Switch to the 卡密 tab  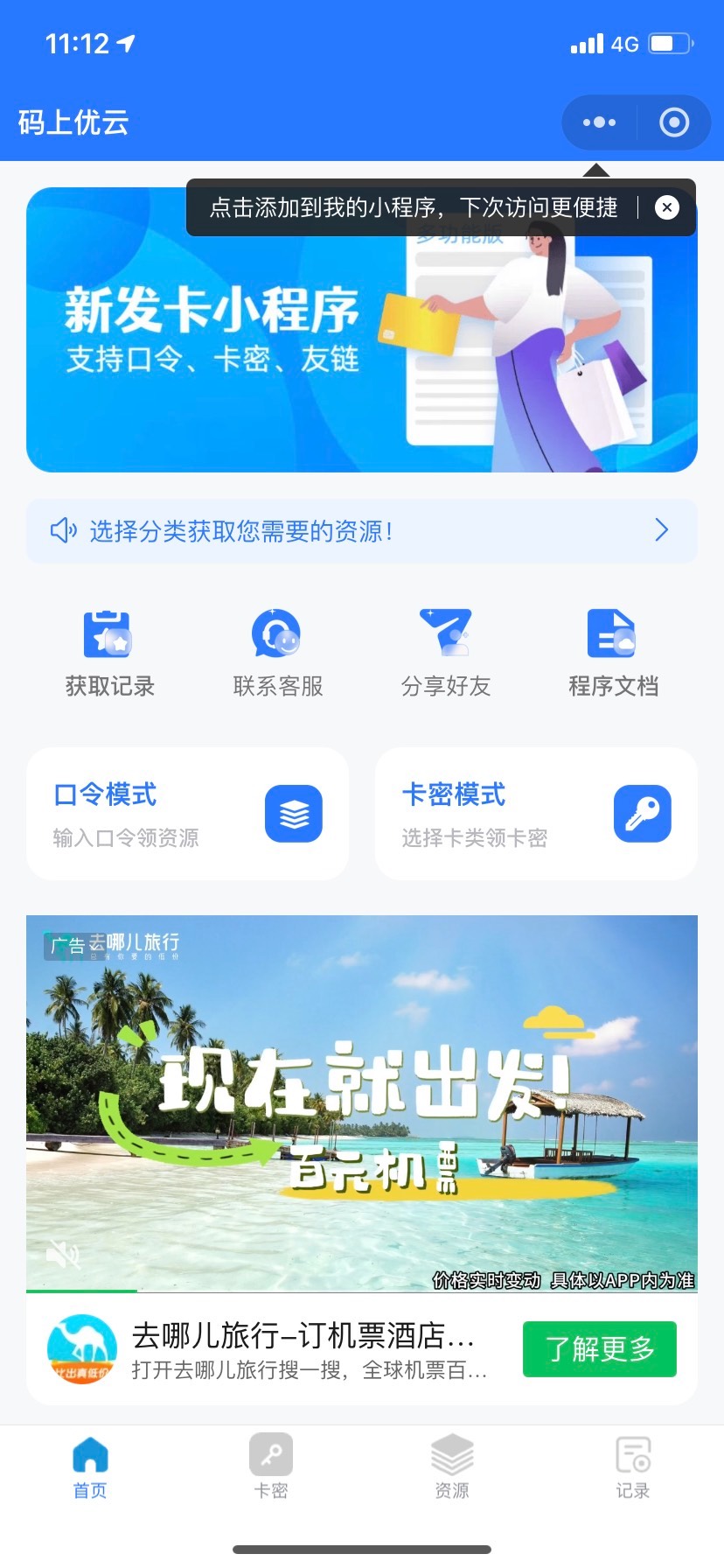point(271,1467)
